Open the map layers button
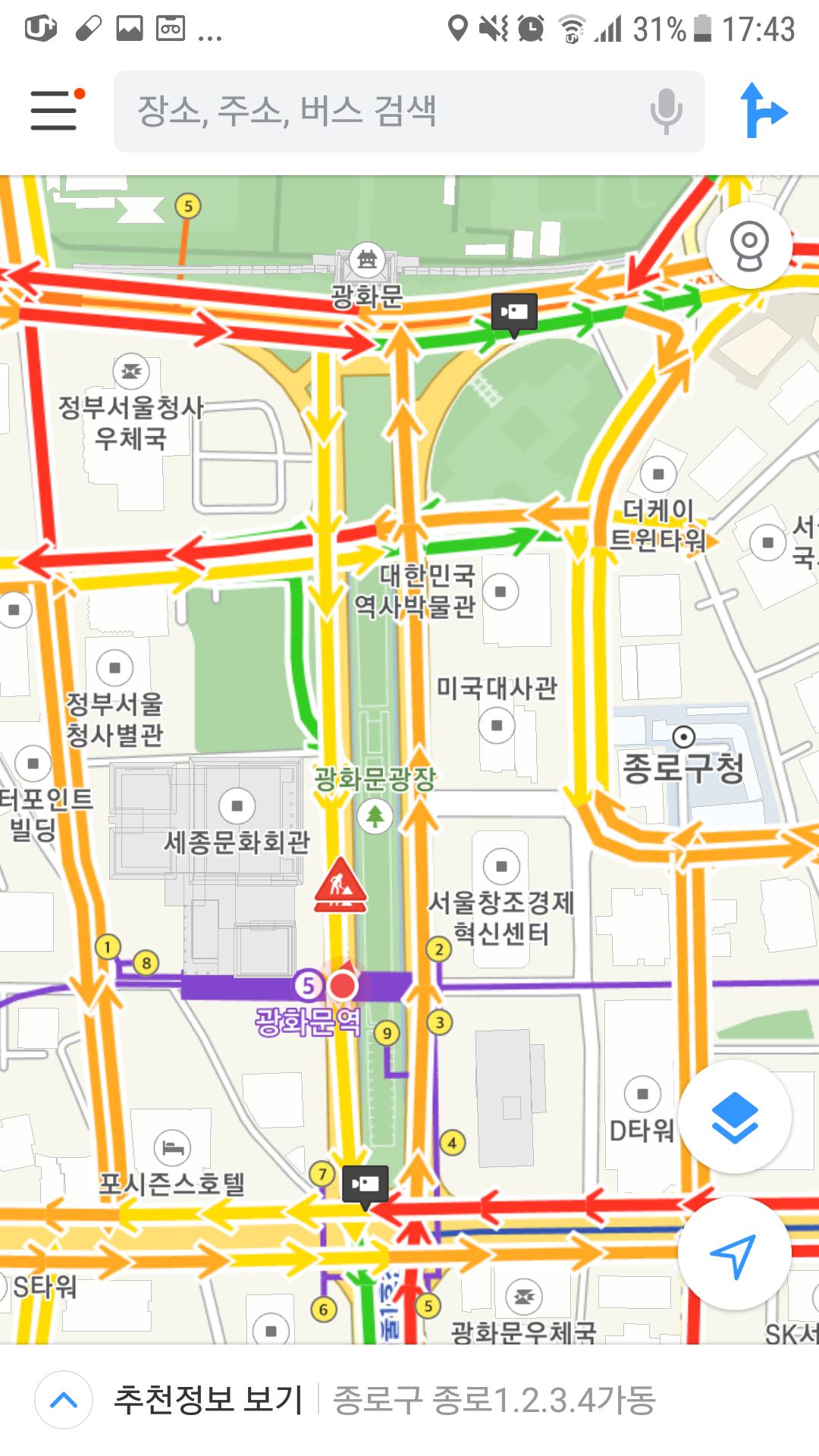The width and height of the screenshot is (819, 1456). click(735, 1117)
